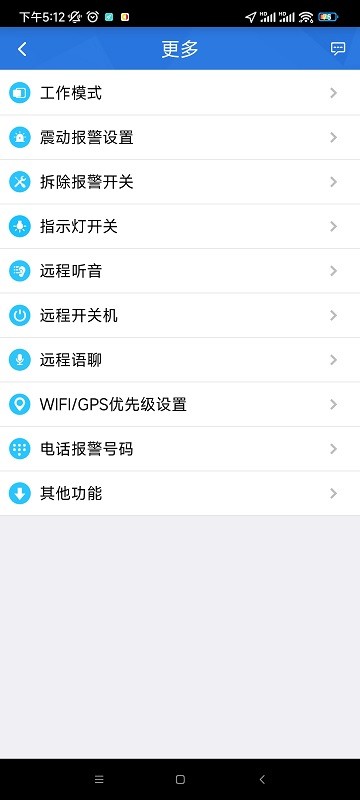Open 其他功能
This screenshot has width=360, height=800.
pyautogui.click(x=180, y=493)
